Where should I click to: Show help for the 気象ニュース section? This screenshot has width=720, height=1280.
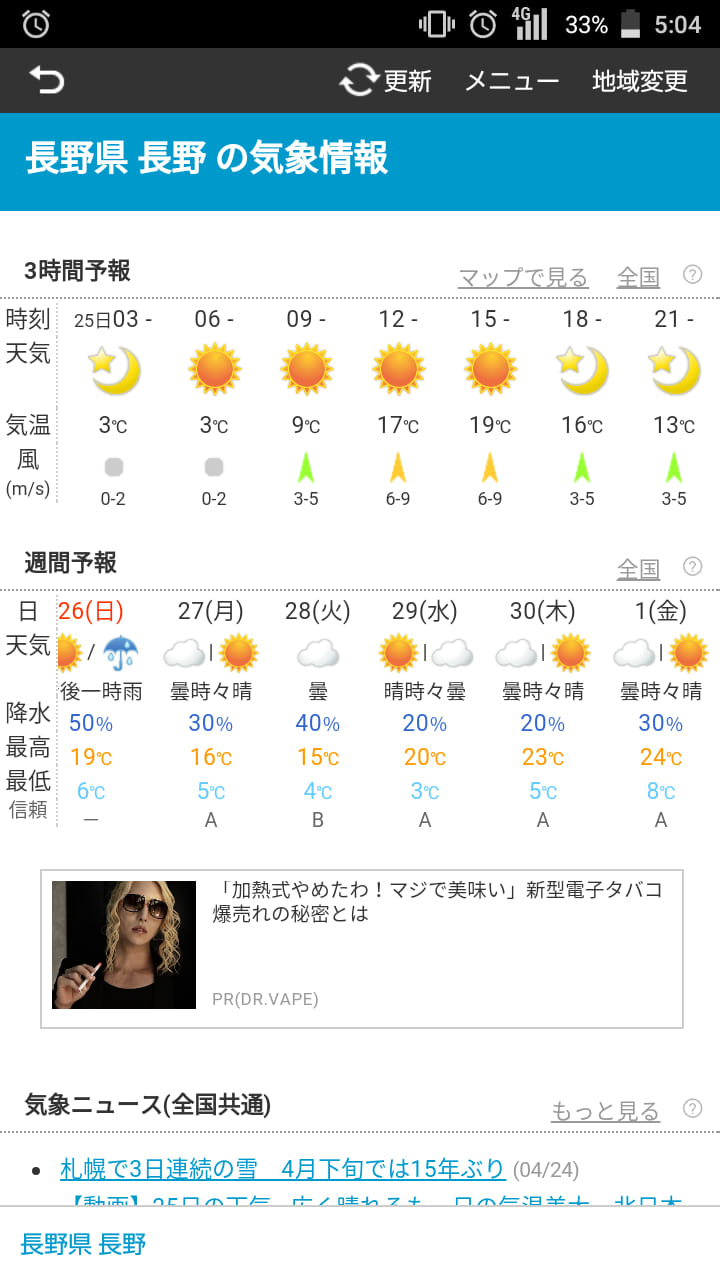tap(692, 1108)
